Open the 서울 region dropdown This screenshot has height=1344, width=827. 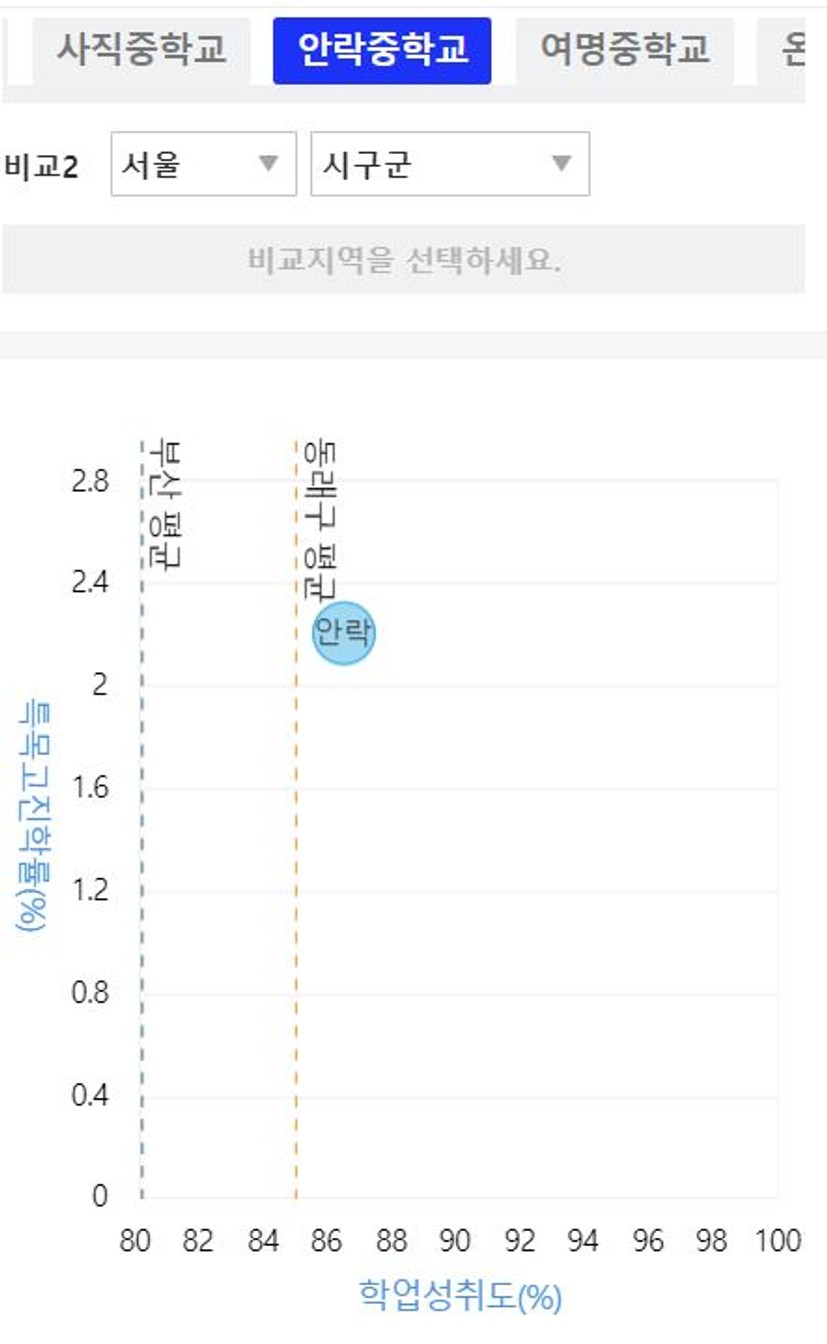[204, 164]
